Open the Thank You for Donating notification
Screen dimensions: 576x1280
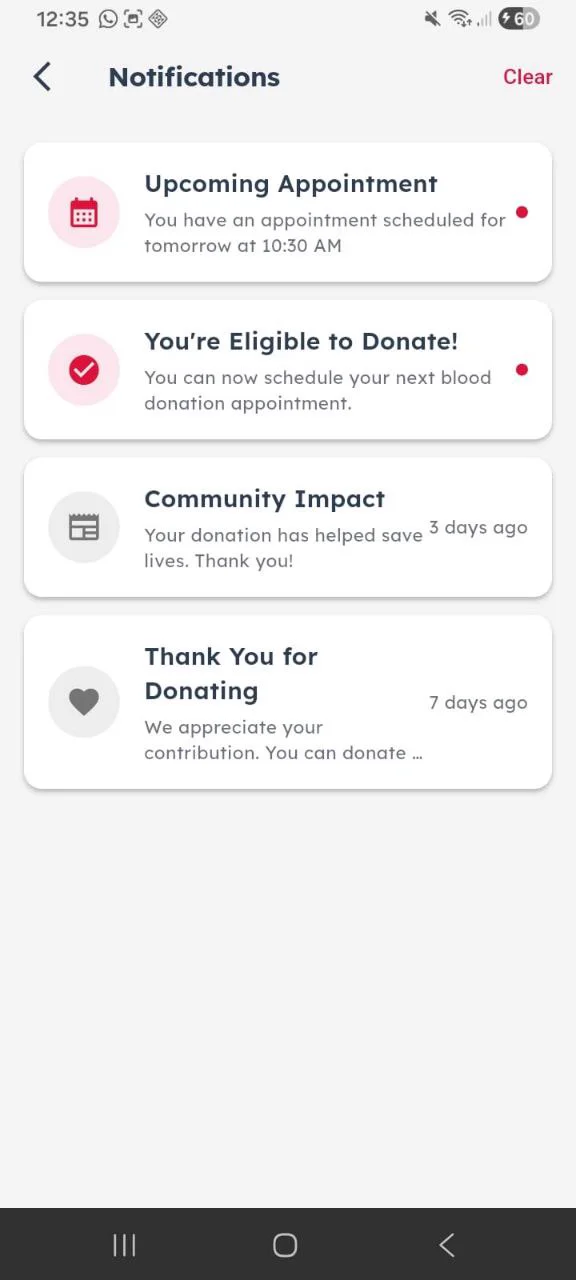coord(288,702)
